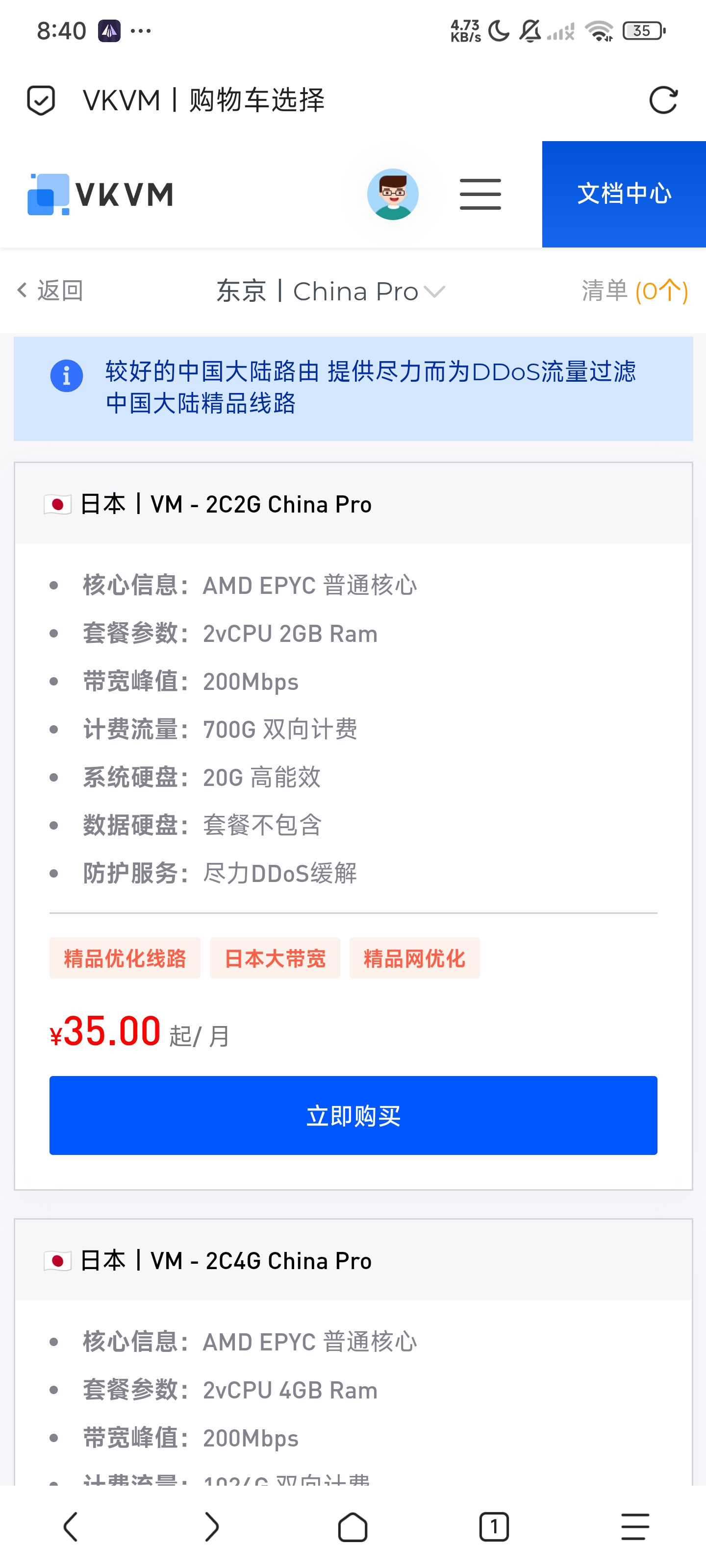
Task: Open the site security shield icon
Action: pyautogui.click(x=41, y=100)
